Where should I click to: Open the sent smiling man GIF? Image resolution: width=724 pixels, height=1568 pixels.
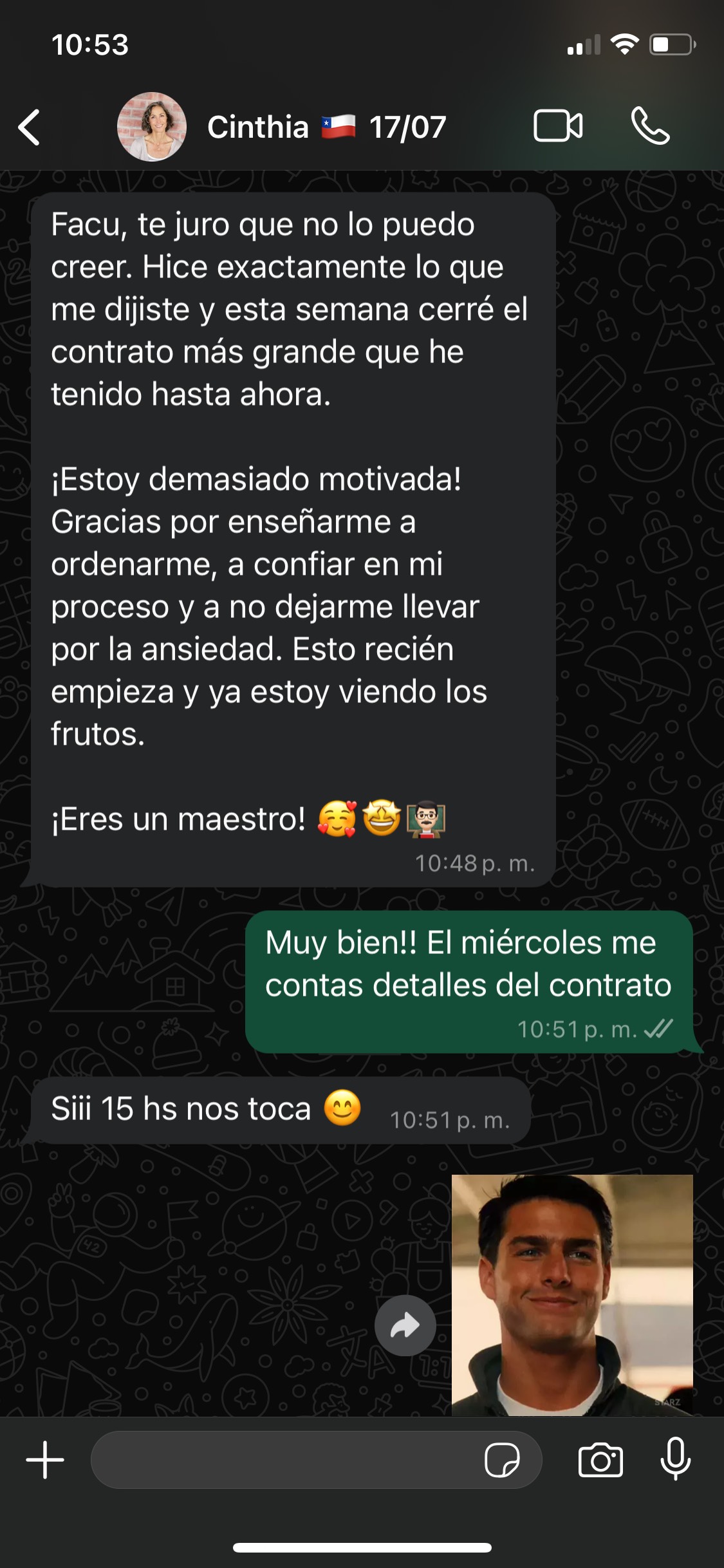point(572,1295)
